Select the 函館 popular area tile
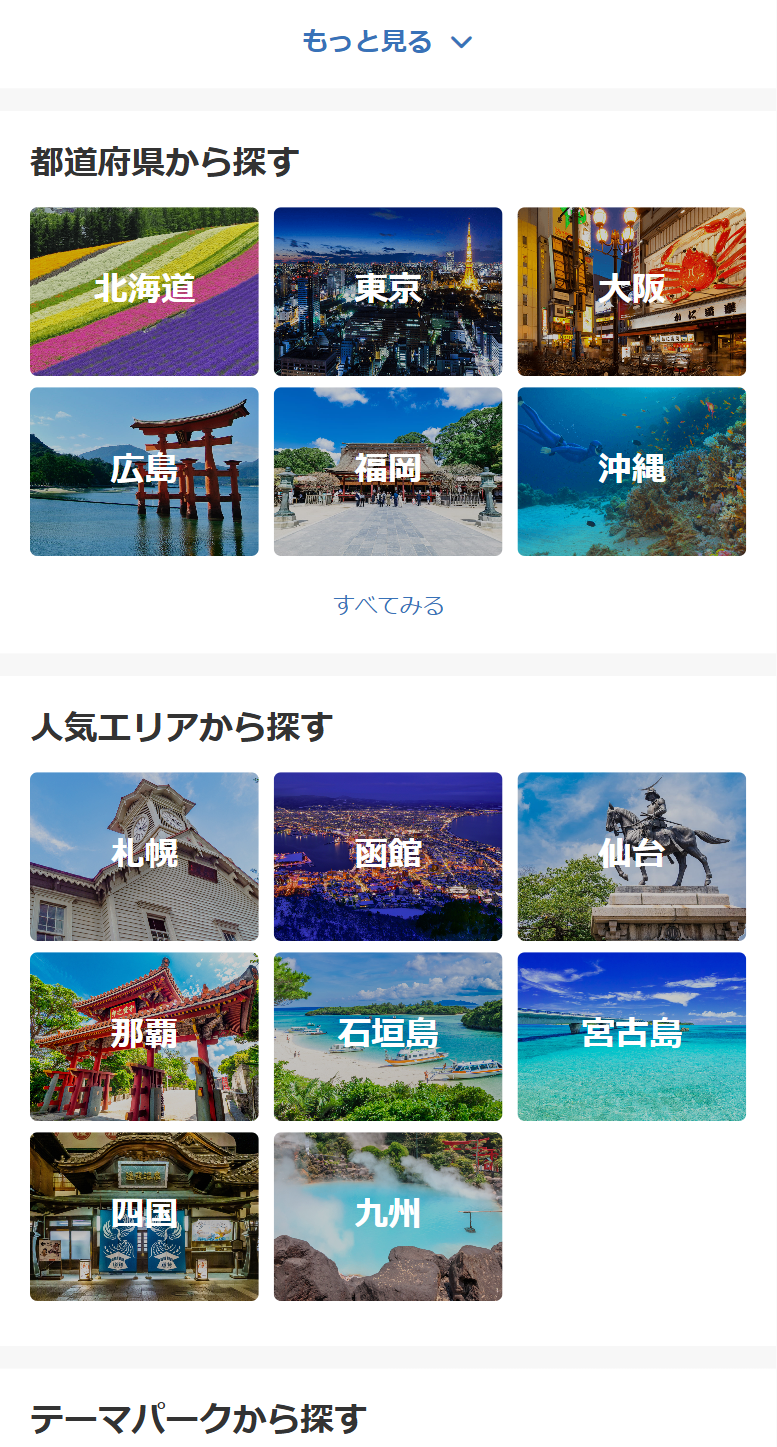 pos(388,856)
